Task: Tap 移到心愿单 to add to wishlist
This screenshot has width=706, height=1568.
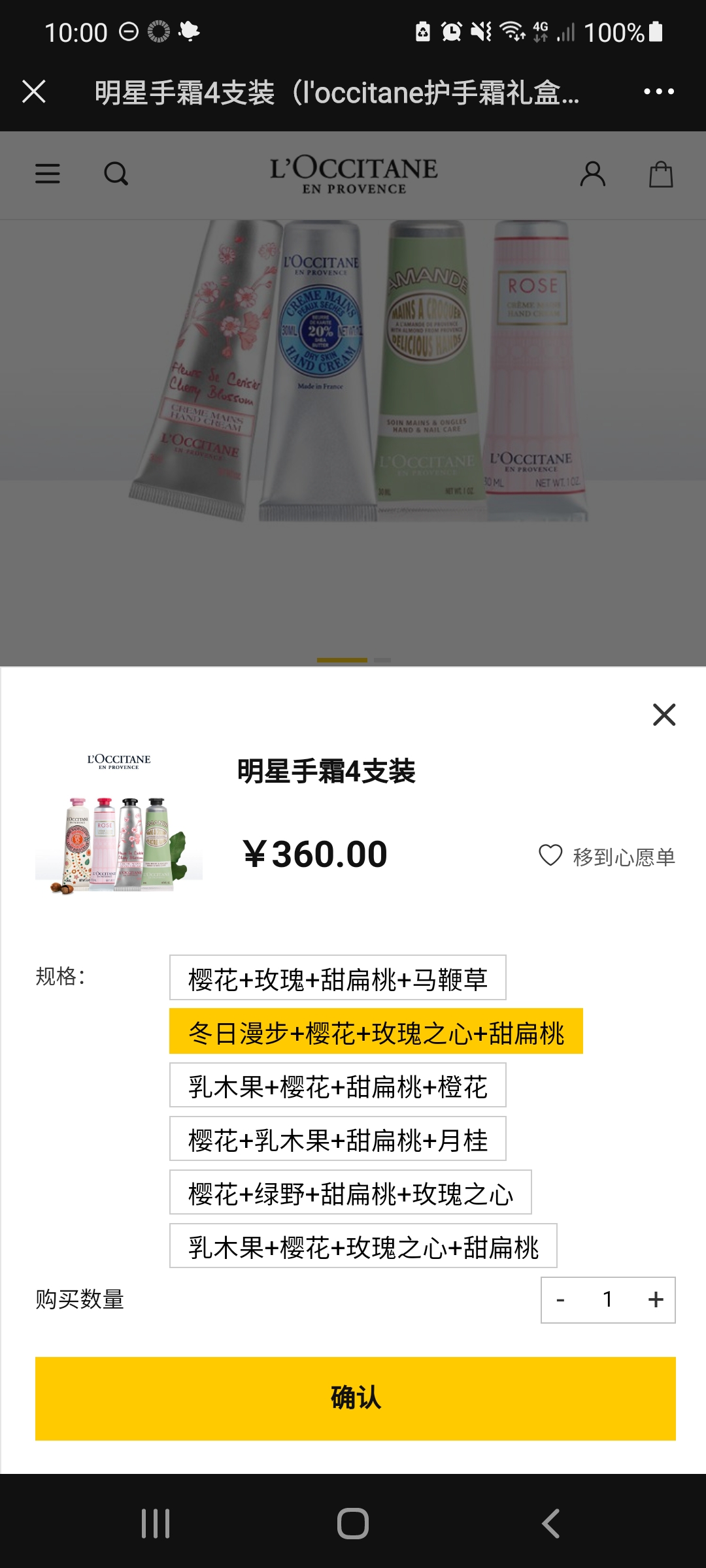Action: click(x=607, y=856)
